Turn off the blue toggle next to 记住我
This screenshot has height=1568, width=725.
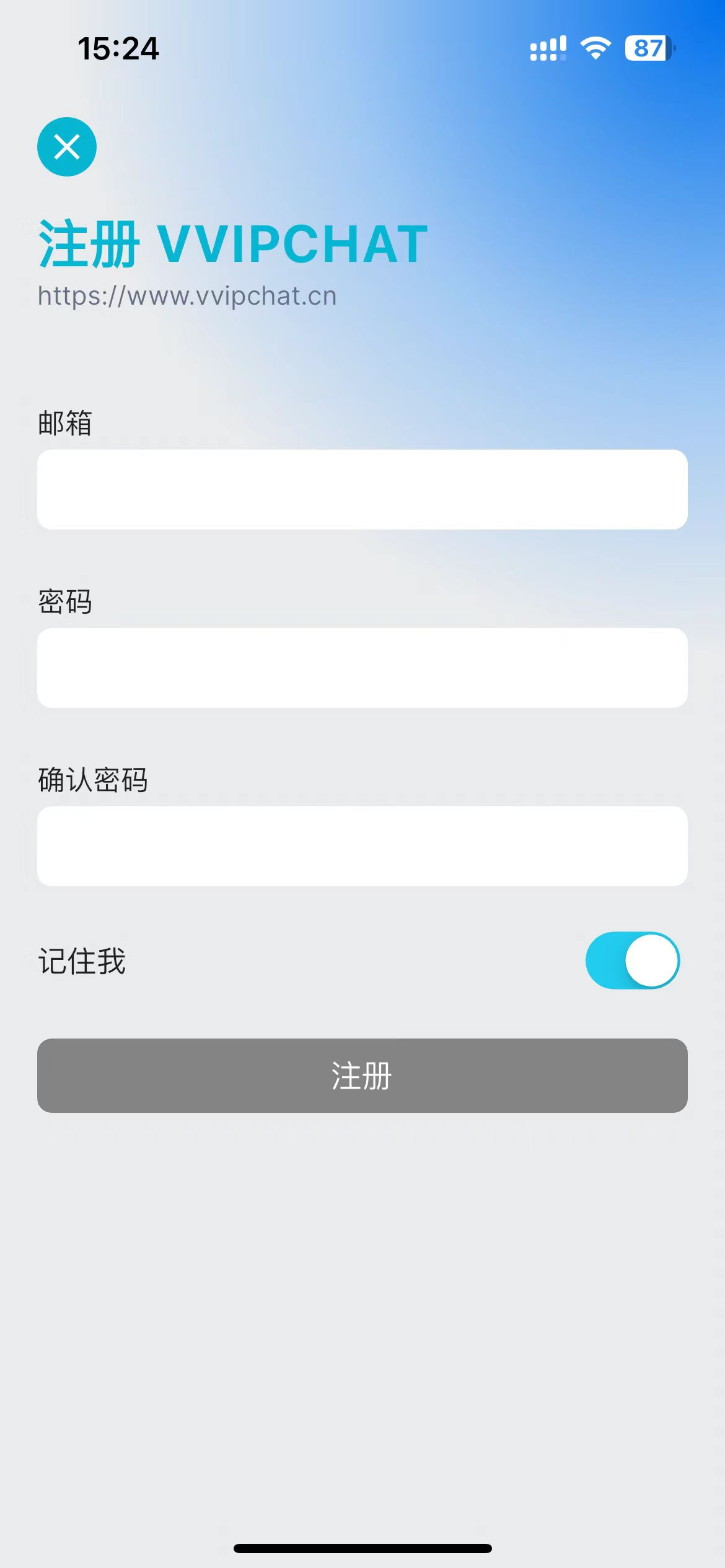point(633,960)
